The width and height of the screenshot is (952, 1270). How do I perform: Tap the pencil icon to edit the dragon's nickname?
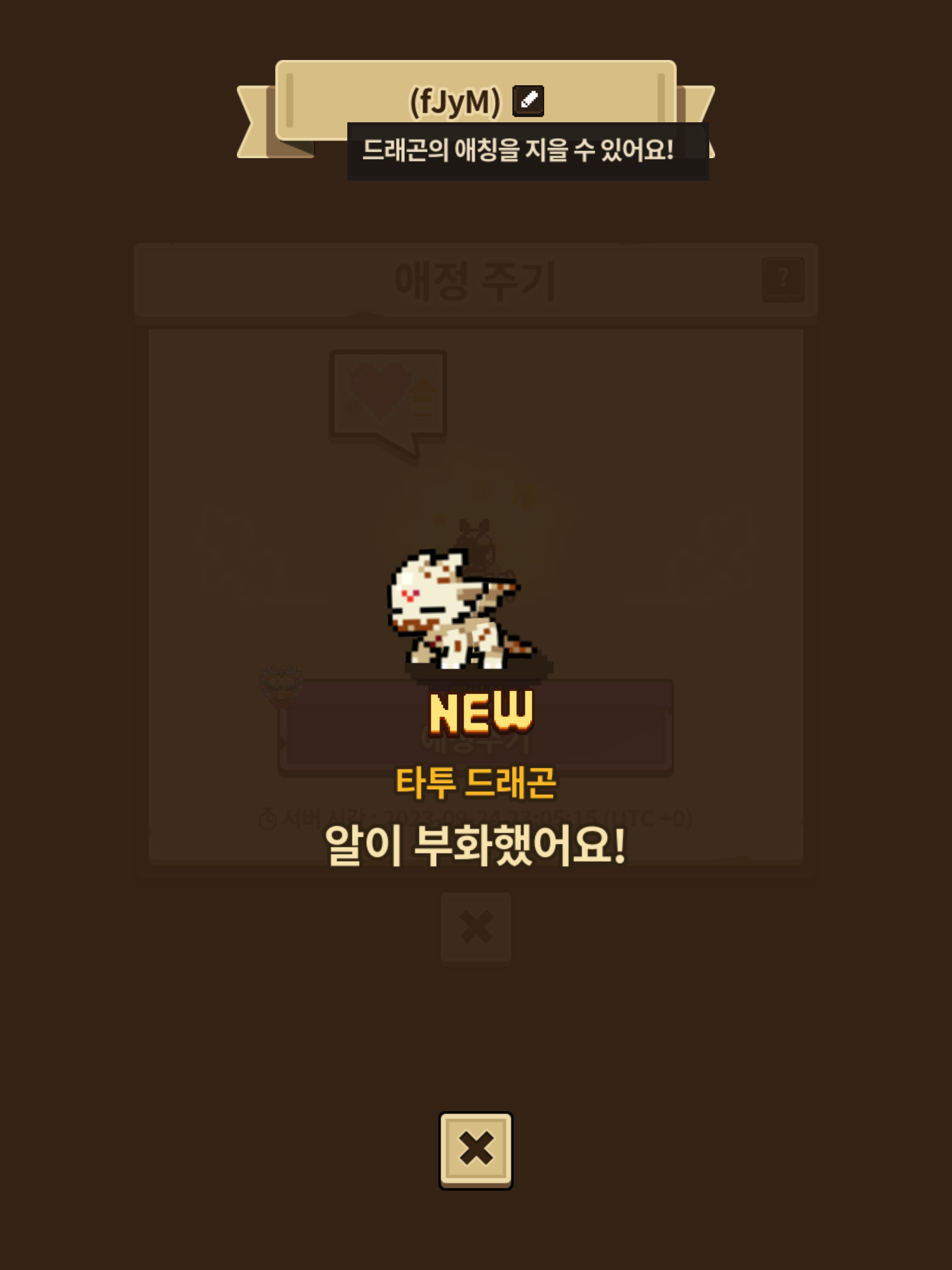[x=528, y=101]
